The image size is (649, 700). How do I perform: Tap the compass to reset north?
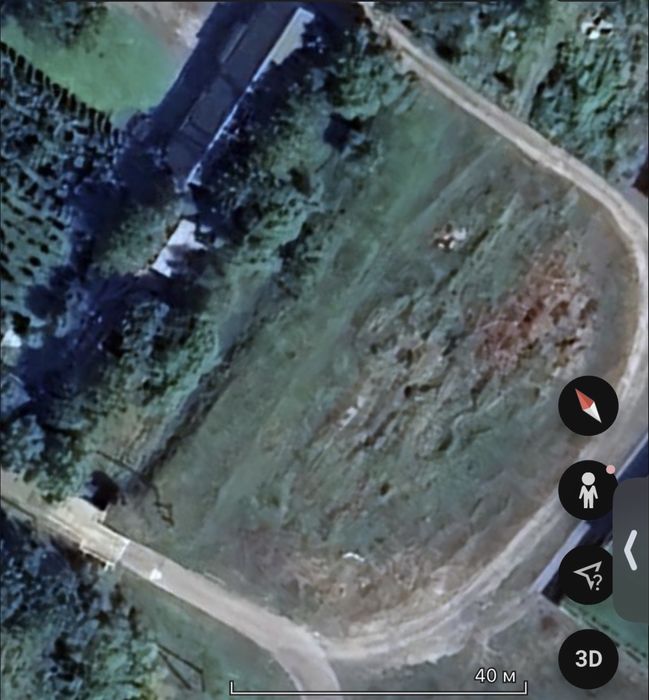pos(588,405)
